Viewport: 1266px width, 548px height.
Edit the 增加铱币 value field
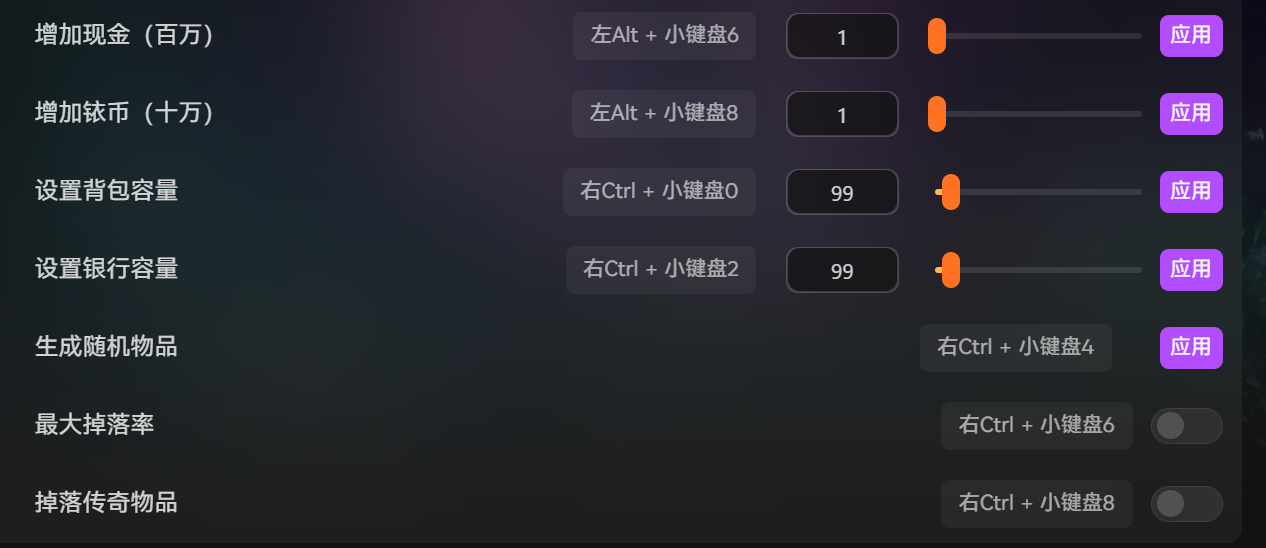842,115
